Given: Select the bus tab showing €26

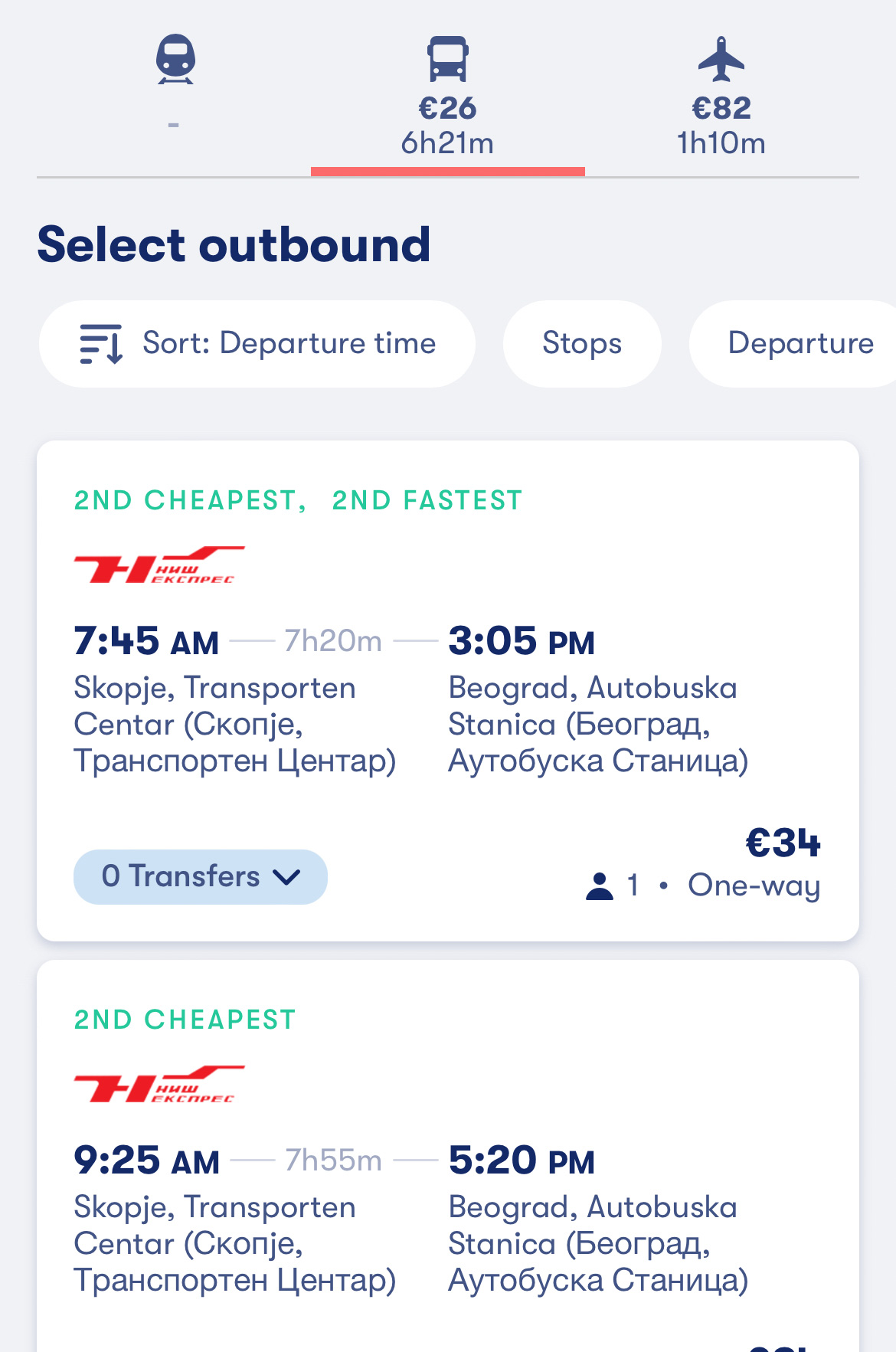Looking at the screenshot, I should tap(447, 96).
